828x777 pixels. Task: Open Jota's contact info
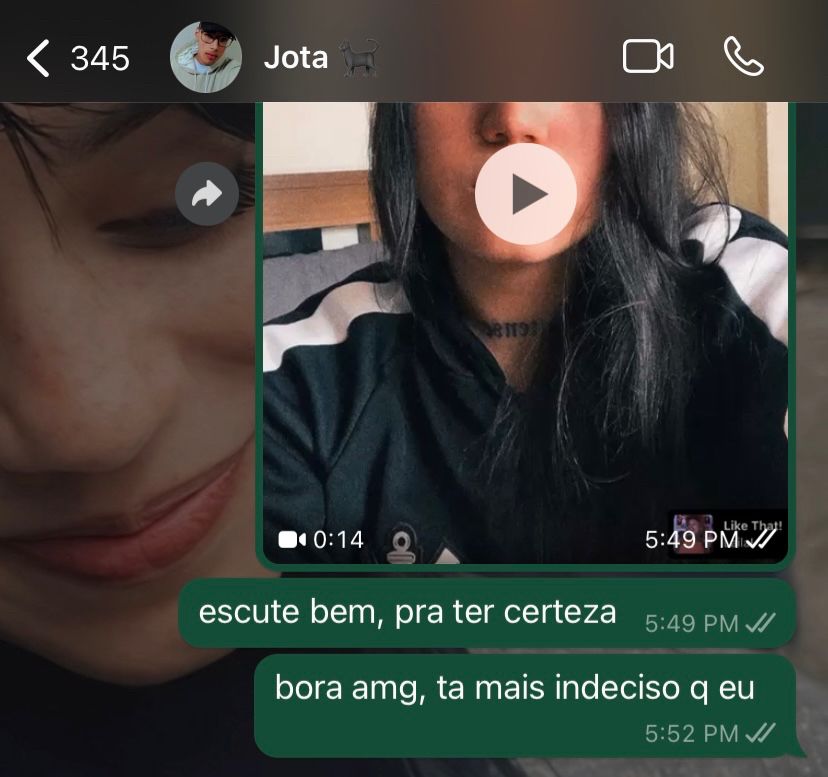click(295, 58)
